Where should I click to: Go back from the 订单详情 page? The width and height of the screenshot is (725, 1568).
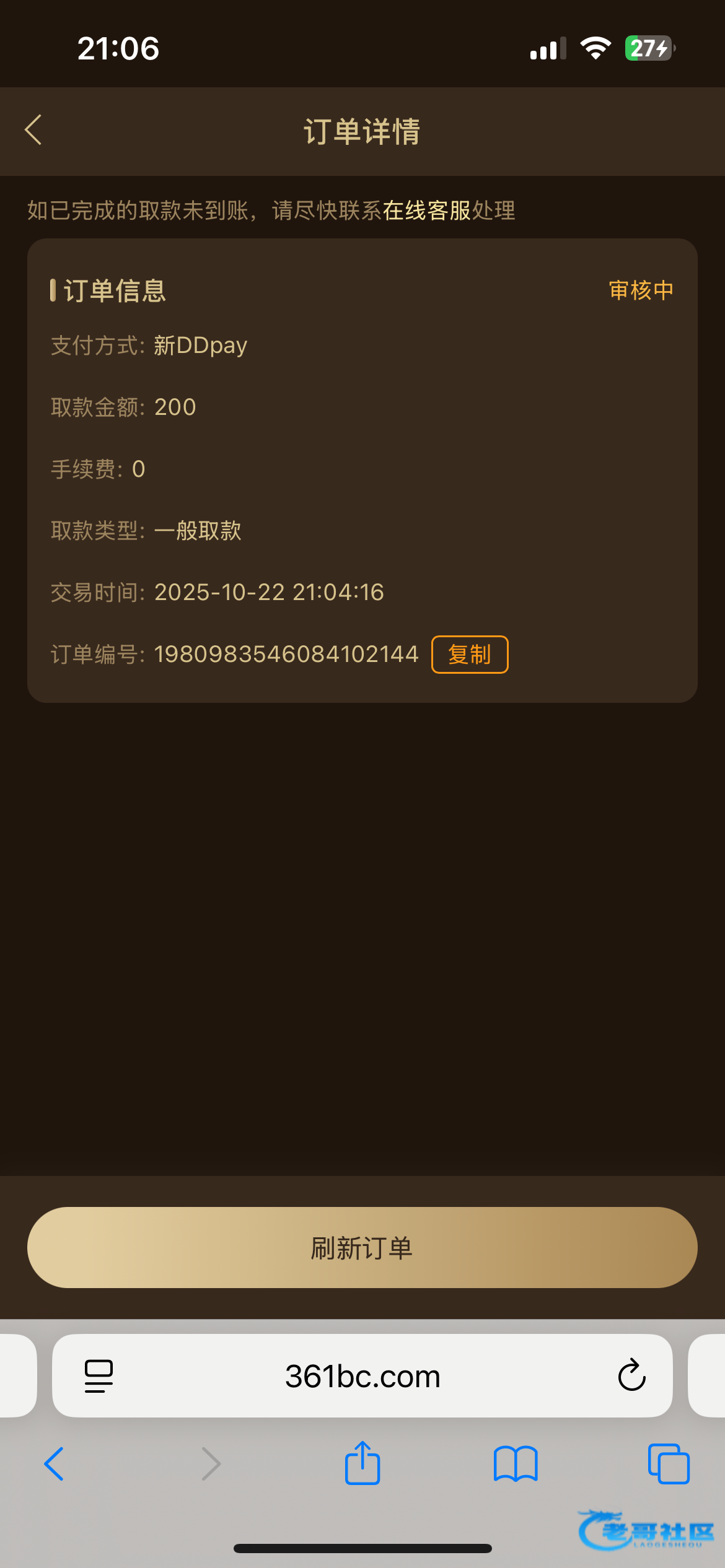33,130
